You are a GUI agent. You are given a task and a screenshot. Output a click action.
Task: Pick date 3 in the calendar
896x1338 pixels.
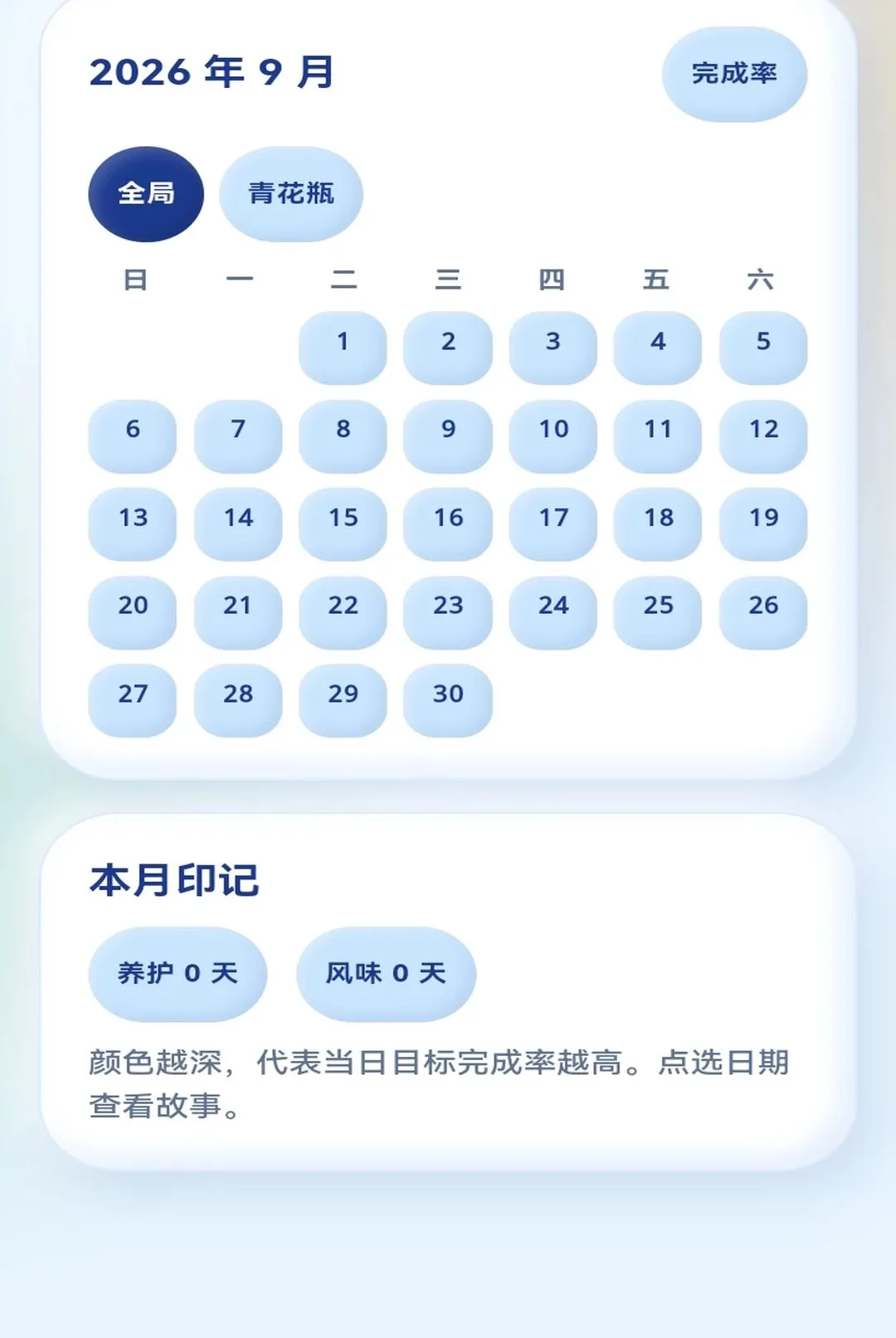coord(553,348)
